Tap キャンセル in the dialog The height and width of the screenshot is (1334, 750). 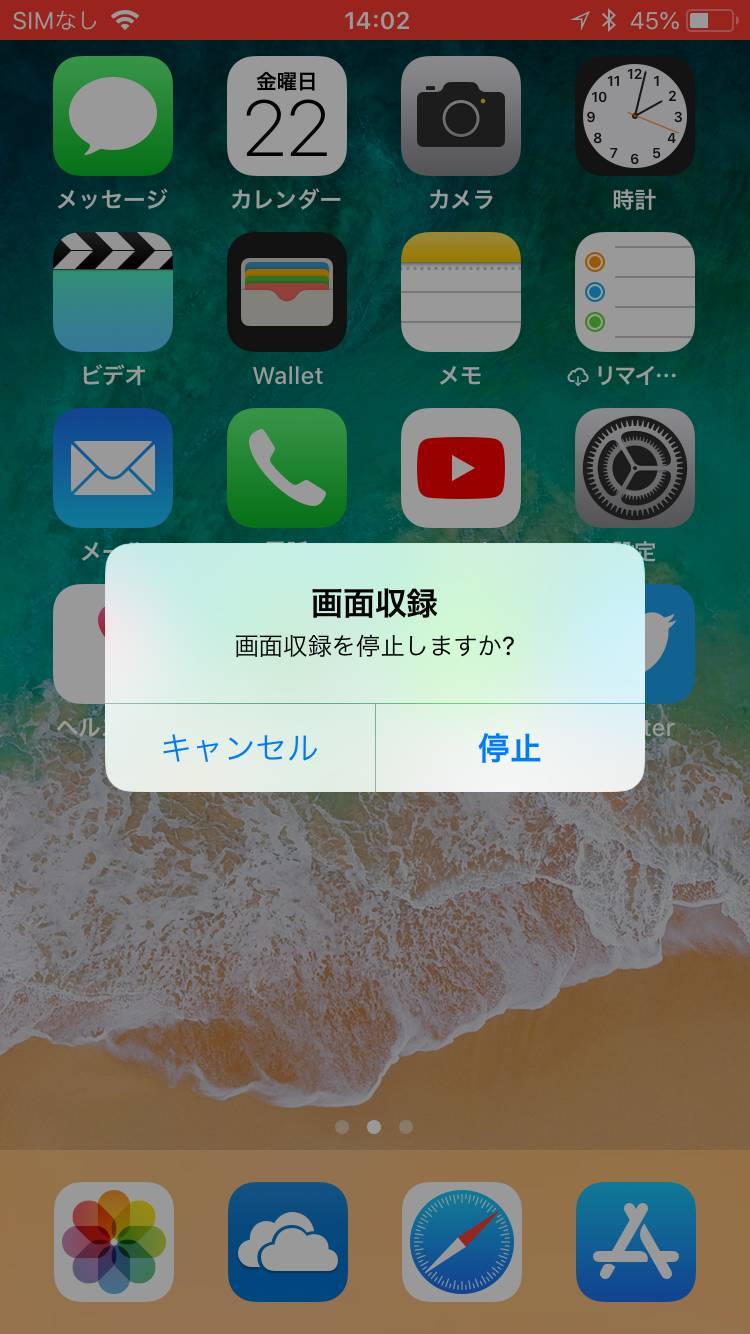(x=240, y=748)
